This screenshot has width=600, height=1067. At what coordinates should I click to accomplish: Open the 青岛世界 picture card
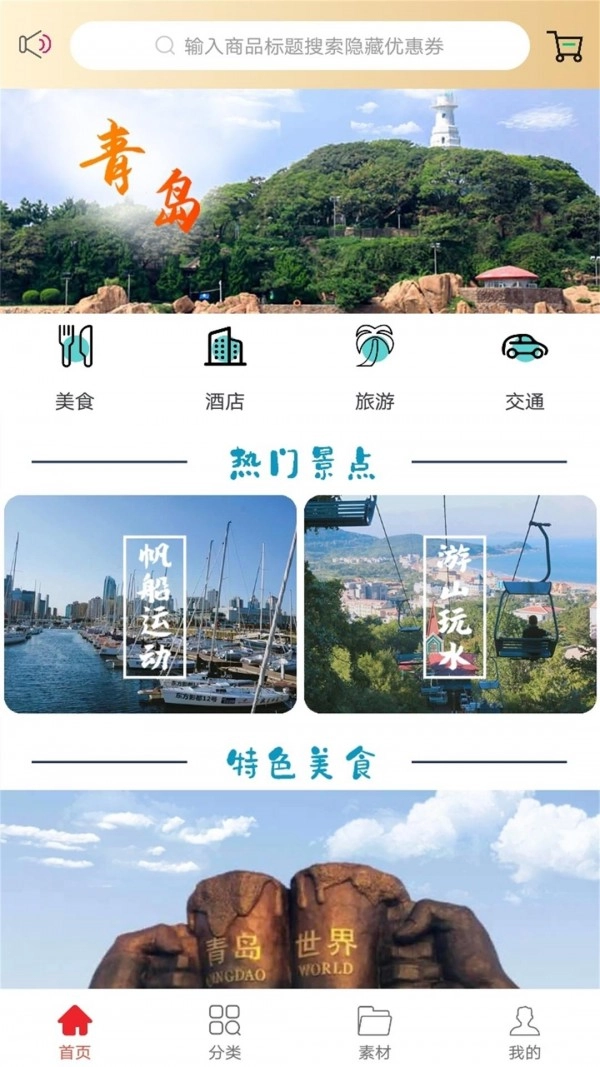point(300,890)
